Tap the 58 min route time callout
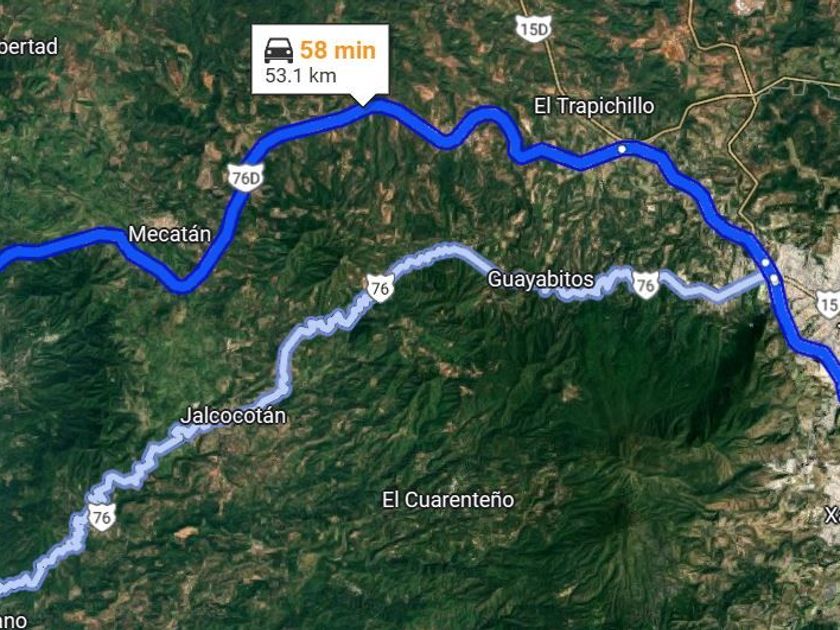Viewport: 840px width, 630px height. 320,60
